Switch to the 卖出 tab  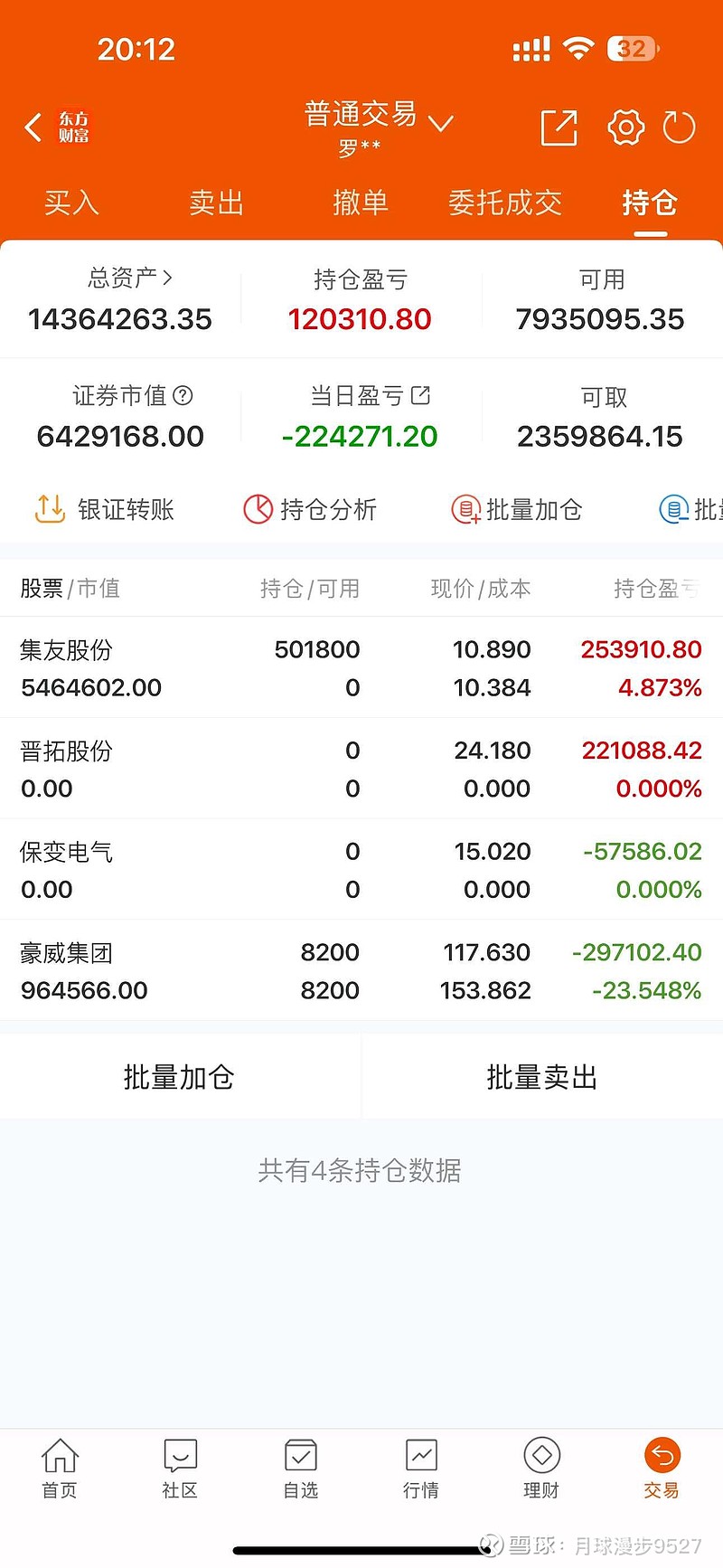[x=216, y=203]
